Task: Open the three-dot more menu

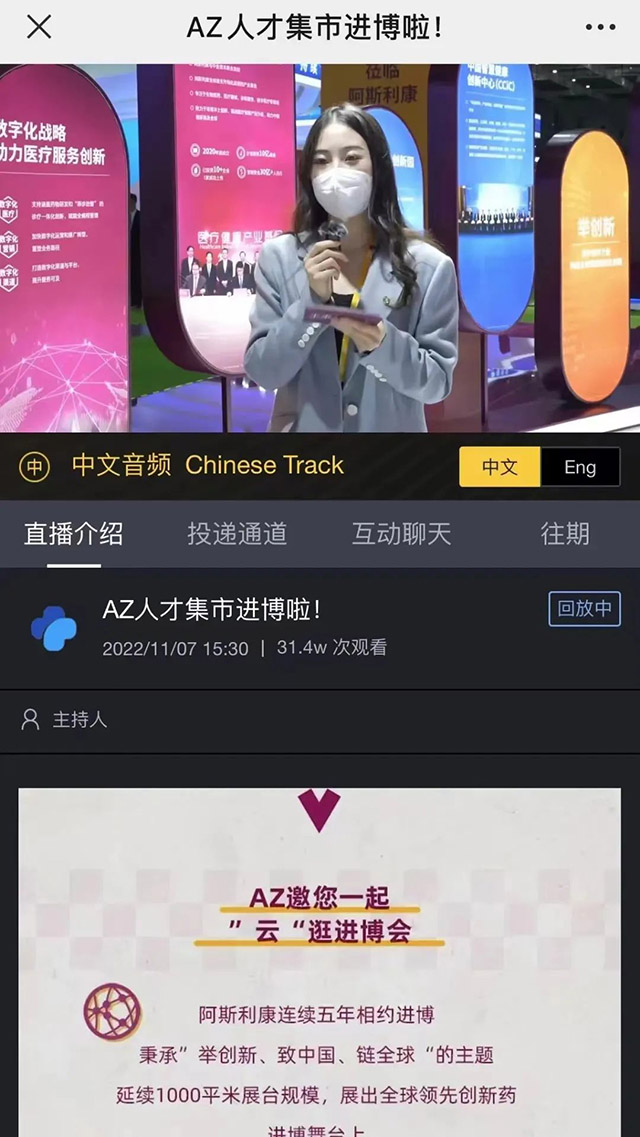Action: [600, 27]
